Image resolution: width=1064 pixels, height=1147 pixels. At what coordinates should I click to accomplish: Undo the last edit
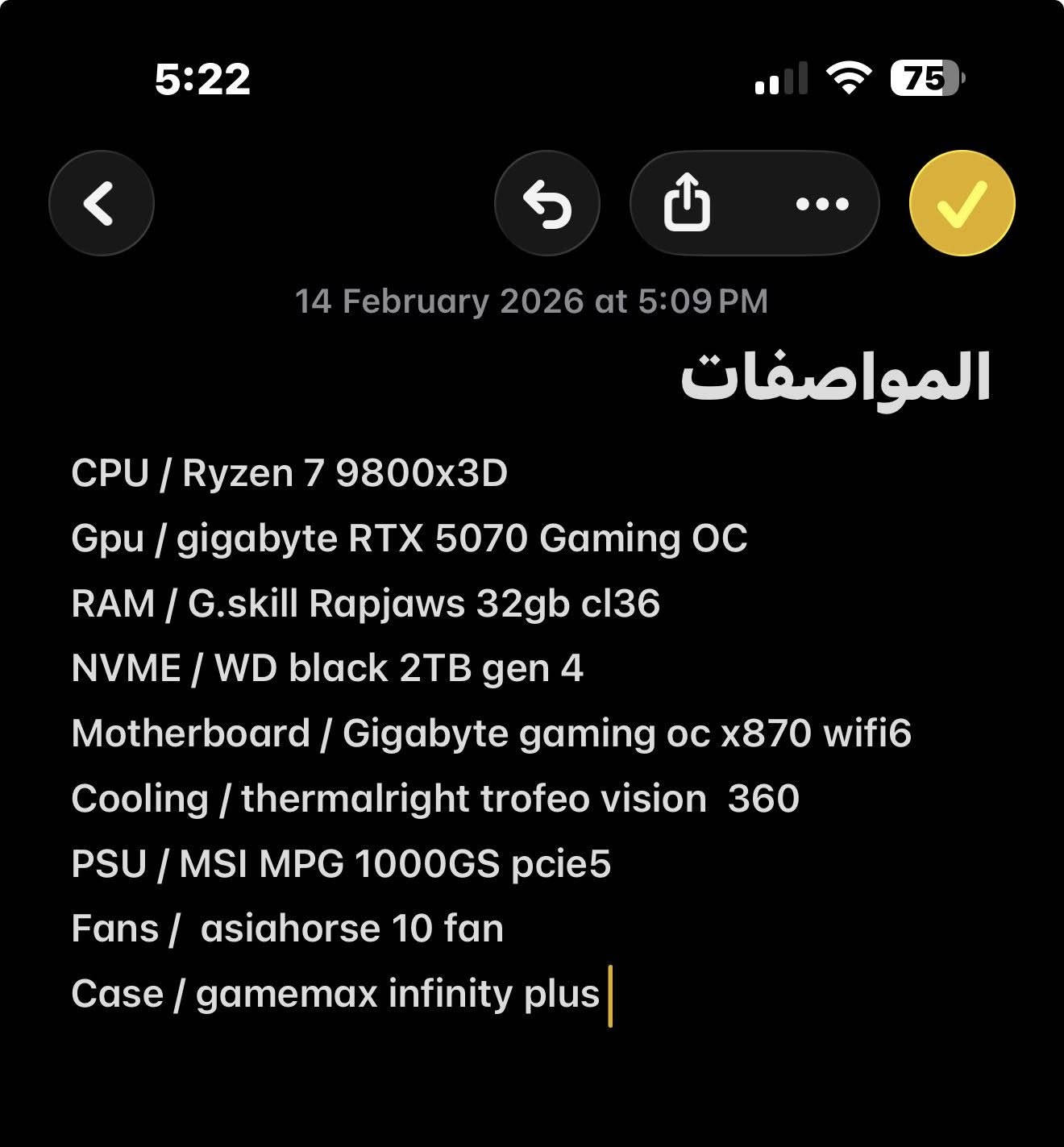point(549,204)
